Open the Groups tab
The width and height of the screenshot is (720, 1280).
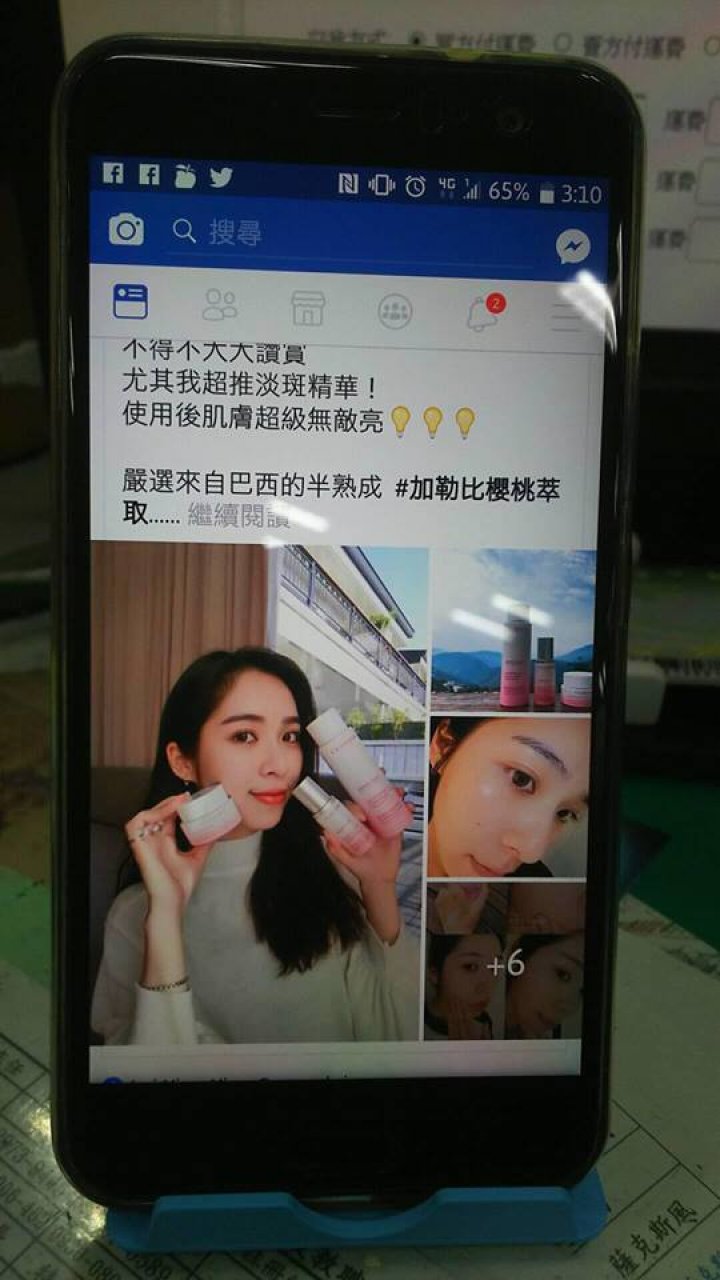(395, 311)
